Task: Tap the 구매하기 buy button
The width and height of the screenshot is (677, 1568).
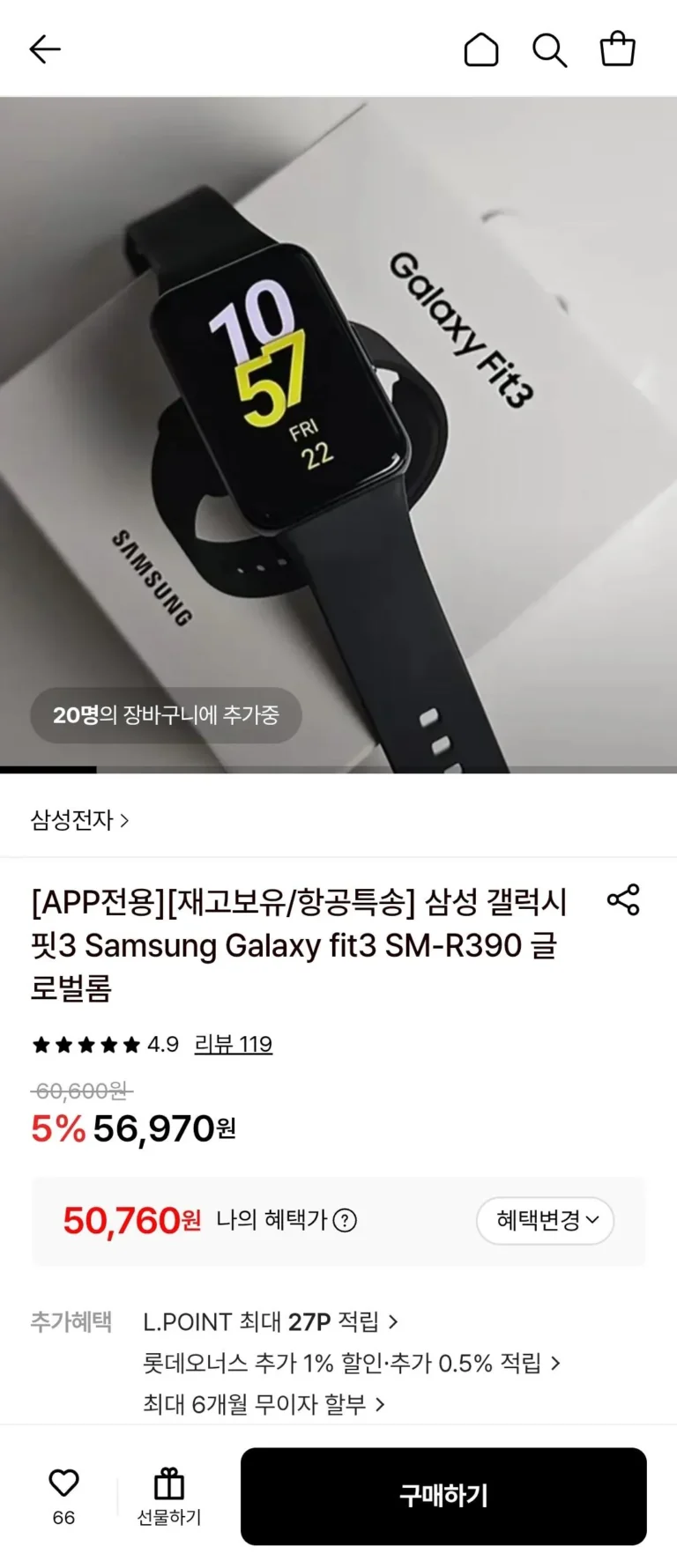Action: (443, 1496)
